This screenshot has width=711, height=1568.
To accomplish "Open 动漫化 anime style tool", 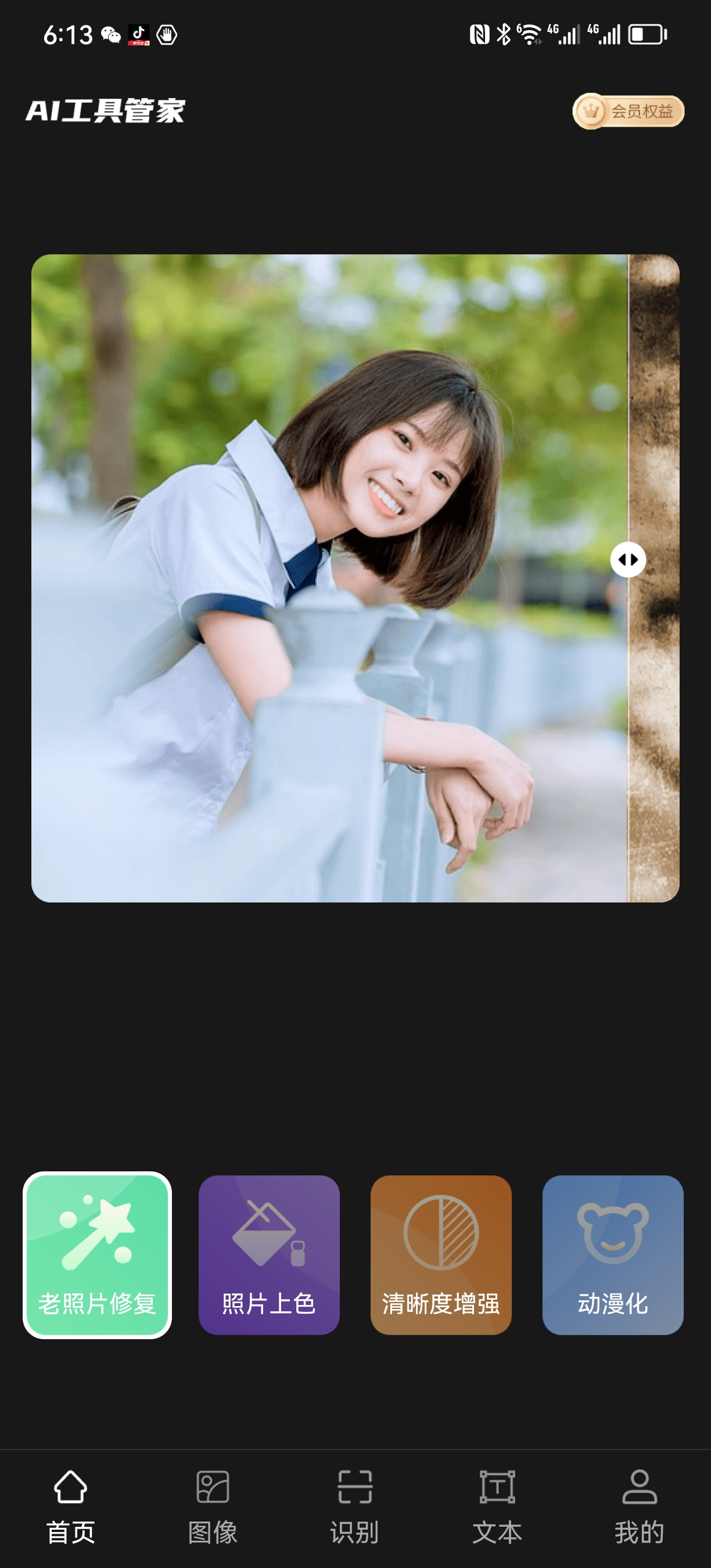I will (612, 1255).
